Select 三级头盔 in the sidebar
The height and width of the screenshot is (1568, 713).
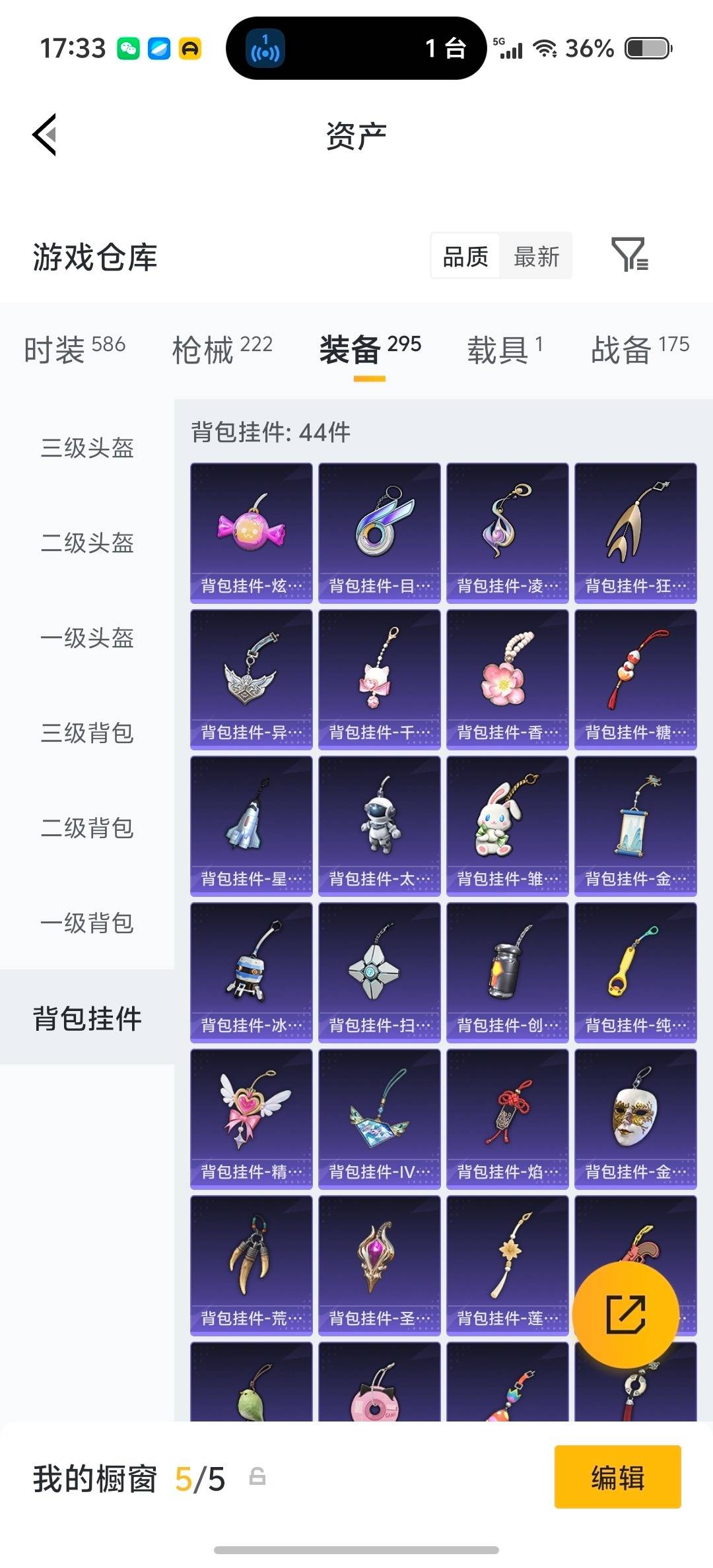(86, 449)
